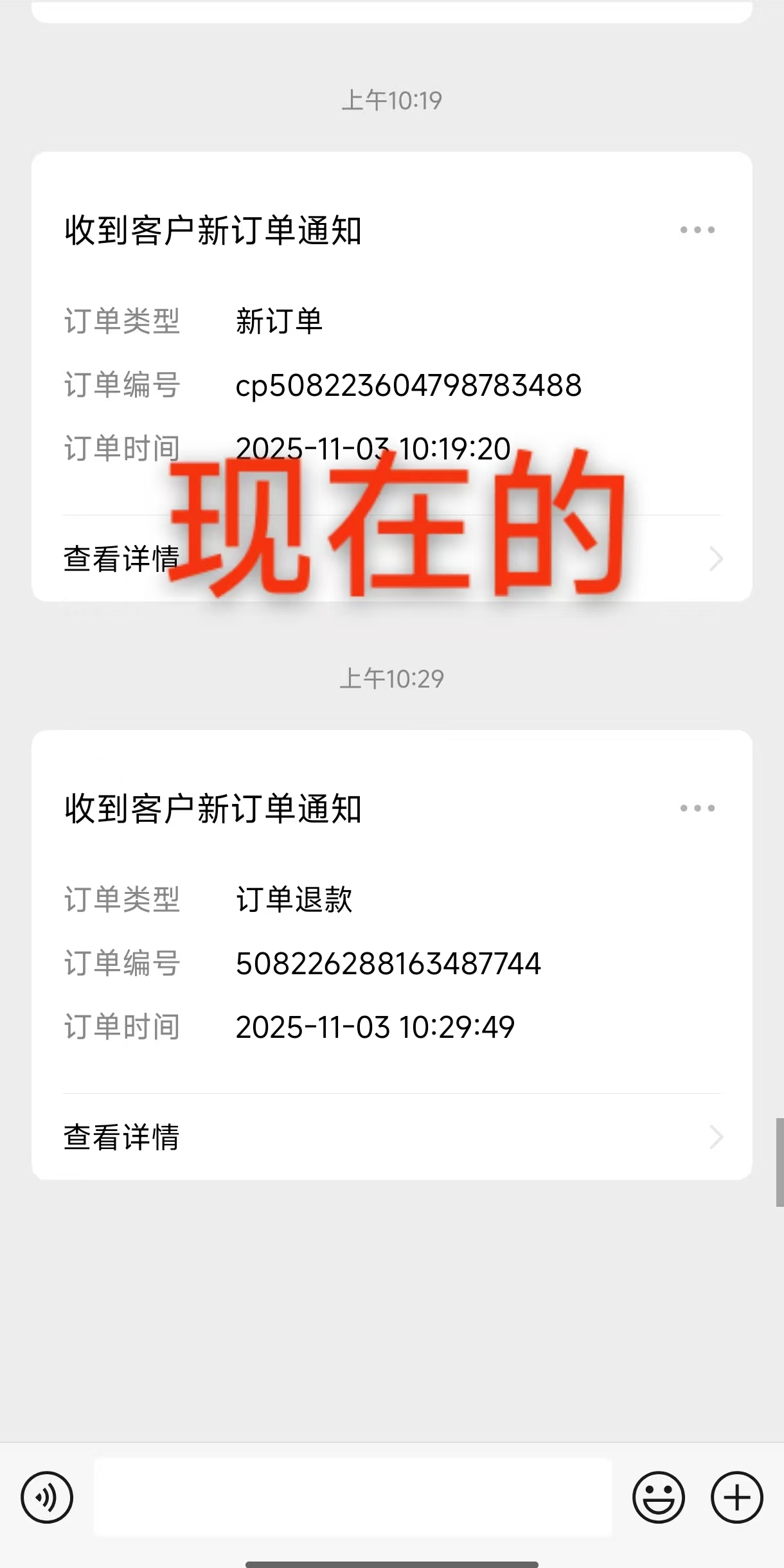784x1568 pixels.
Task: Expand details chevron on the refund card
Action: tap(715, 1137)
